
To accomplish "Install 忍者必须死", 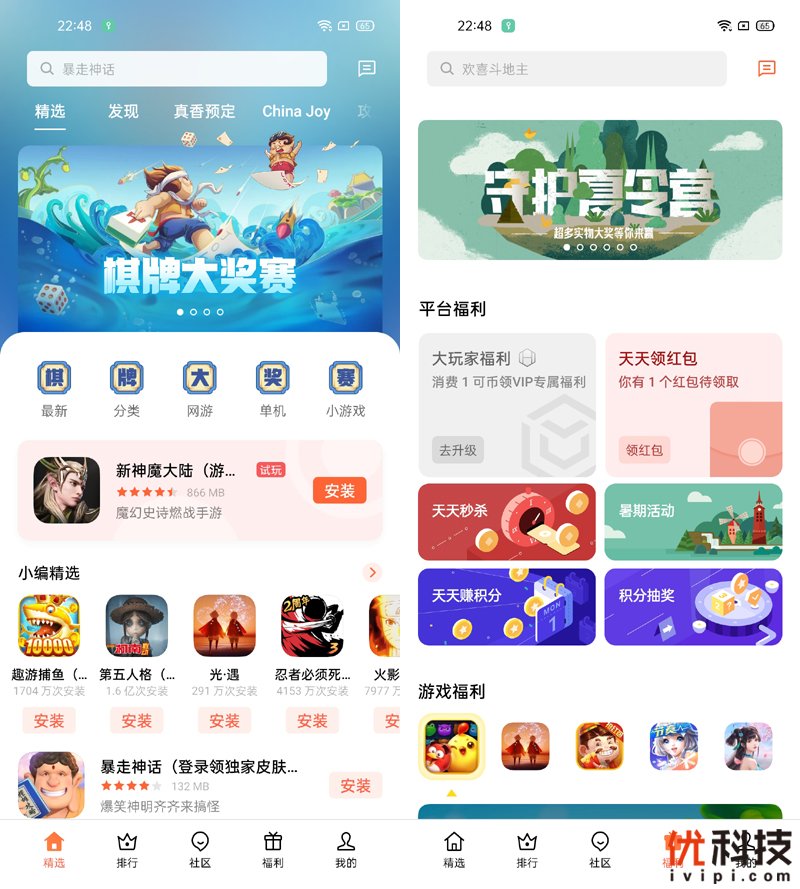I will (312, 720).
